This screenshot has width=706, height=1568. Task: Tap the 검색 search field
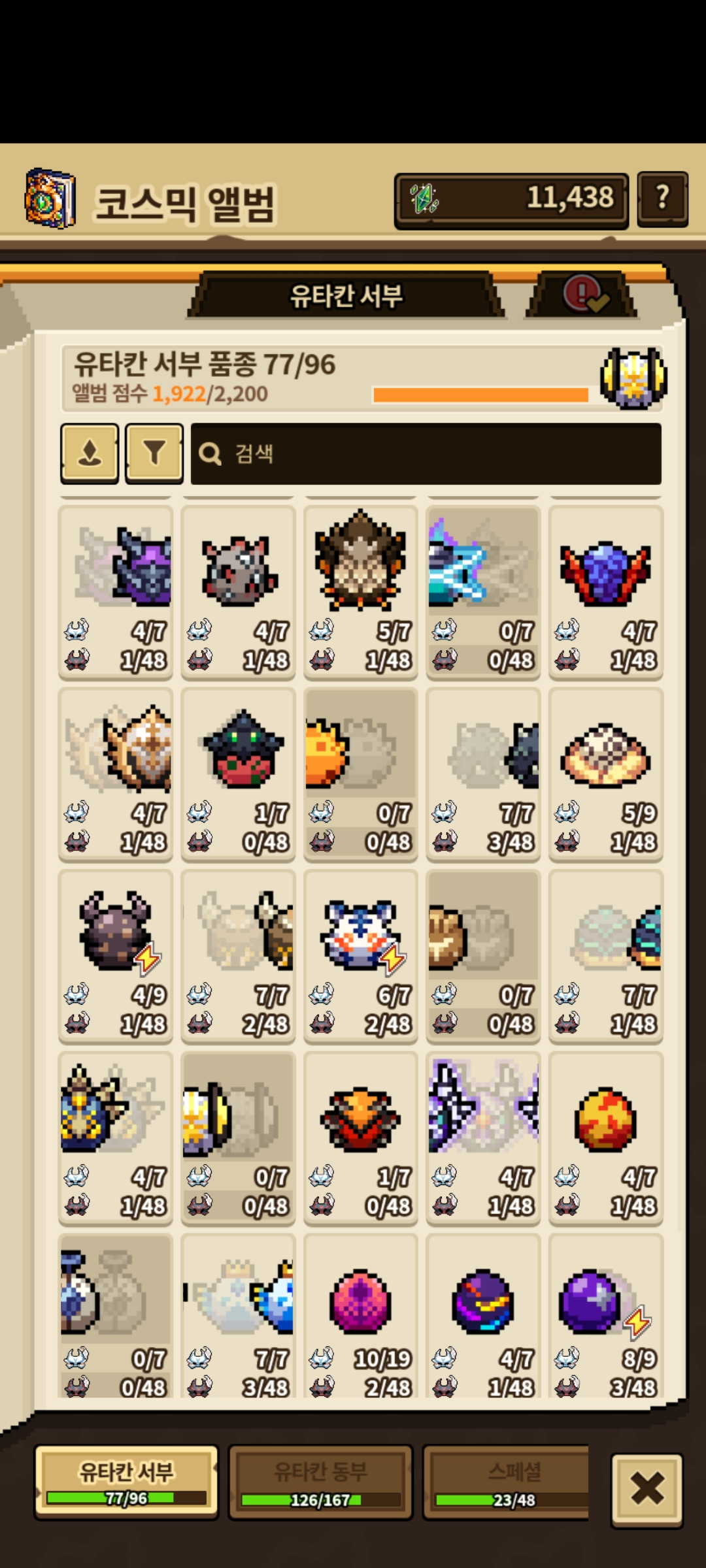coord(426,453)
